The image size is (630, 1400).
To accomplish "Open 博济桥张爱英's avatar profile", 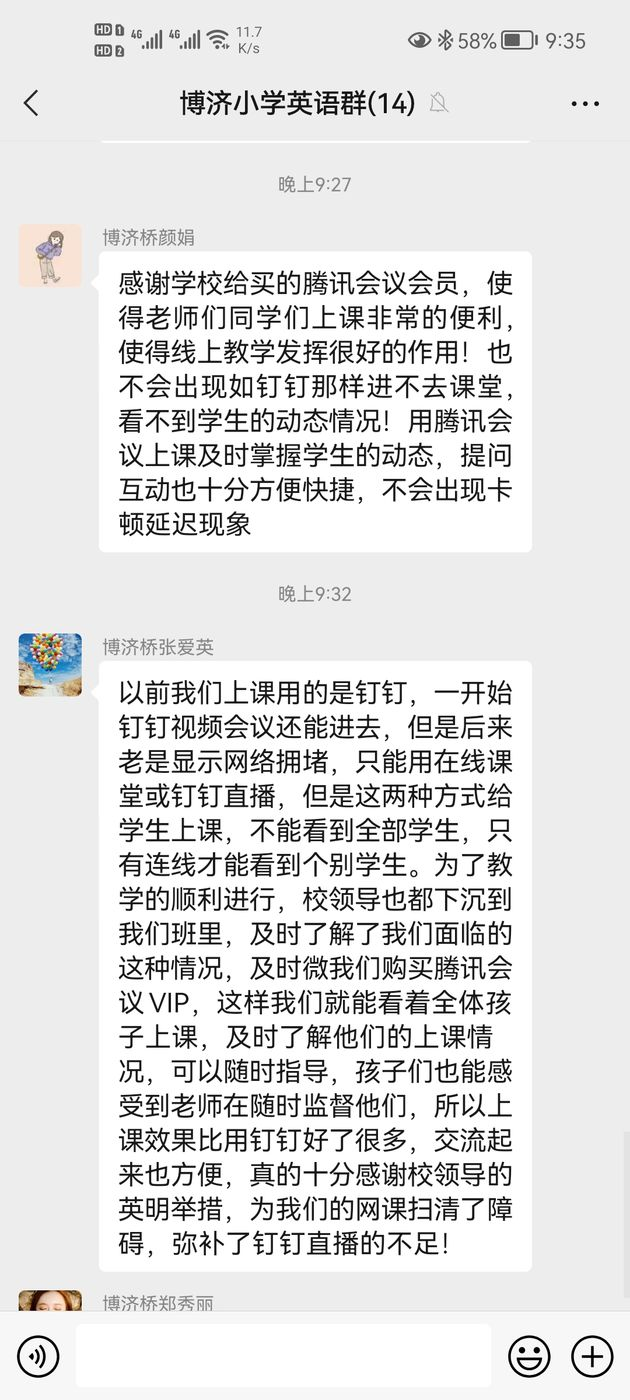I will click(50, 664).
